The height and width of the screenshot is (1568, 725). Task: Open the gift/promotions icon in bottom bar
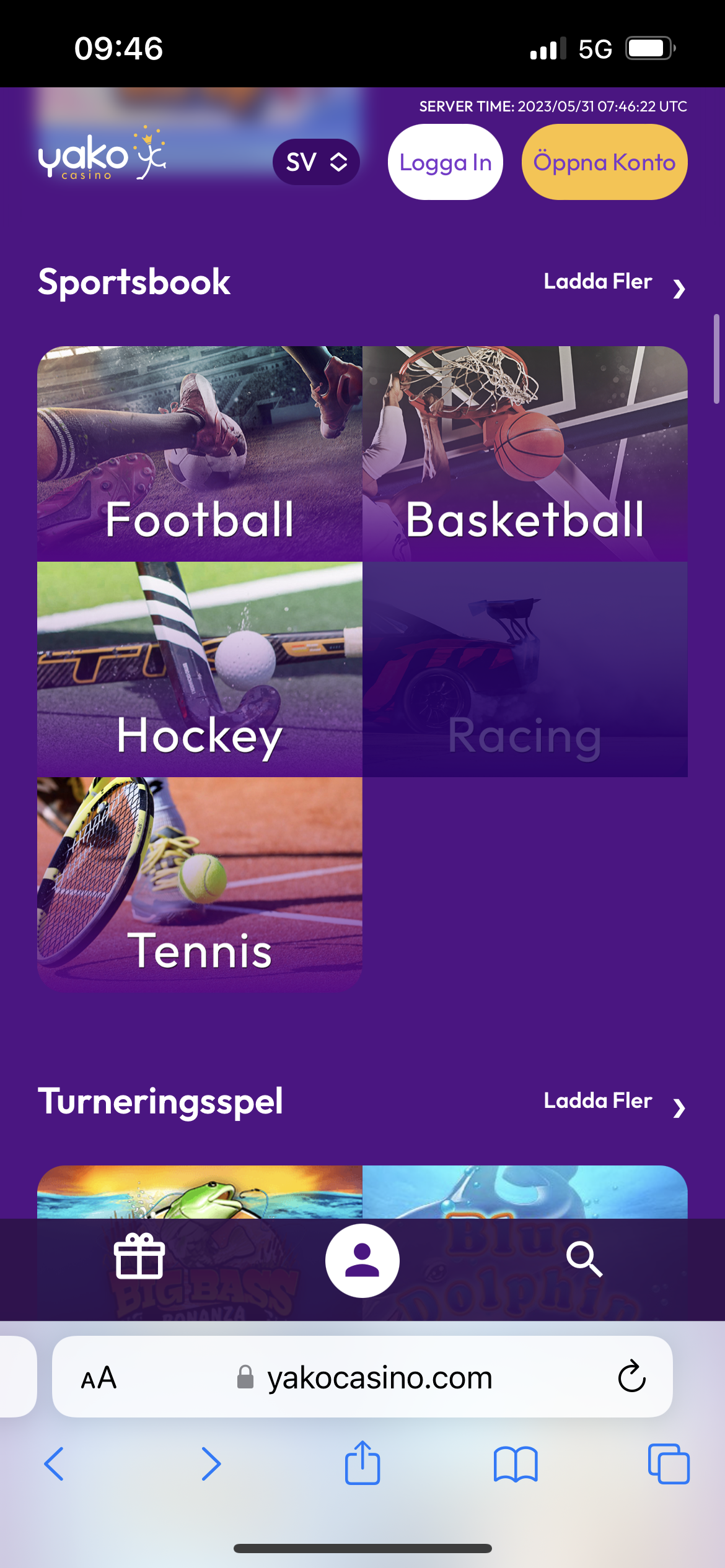(x=139, y=1260)
